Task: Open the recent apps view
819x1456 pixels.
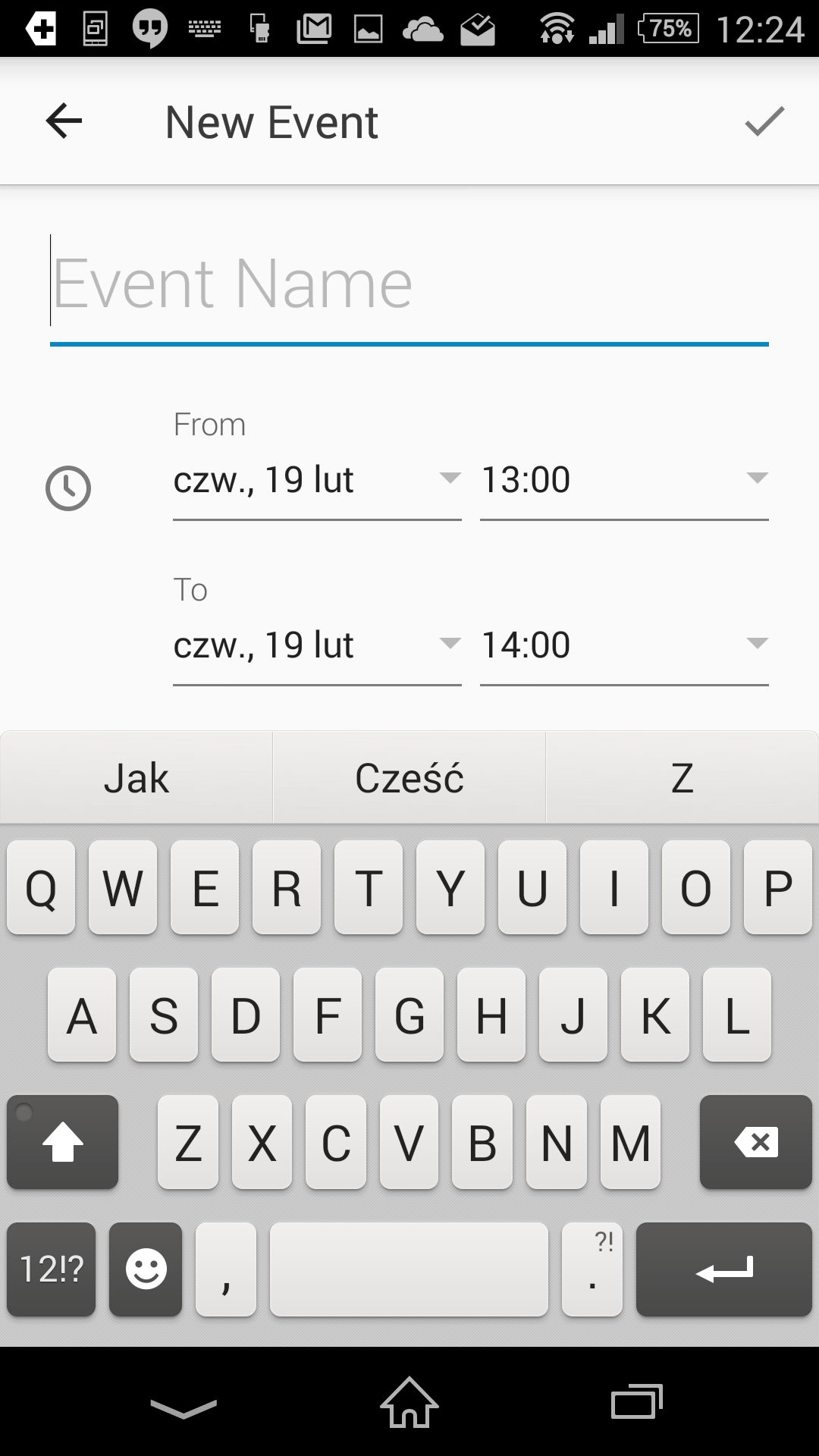Action: click(637, 1401)
